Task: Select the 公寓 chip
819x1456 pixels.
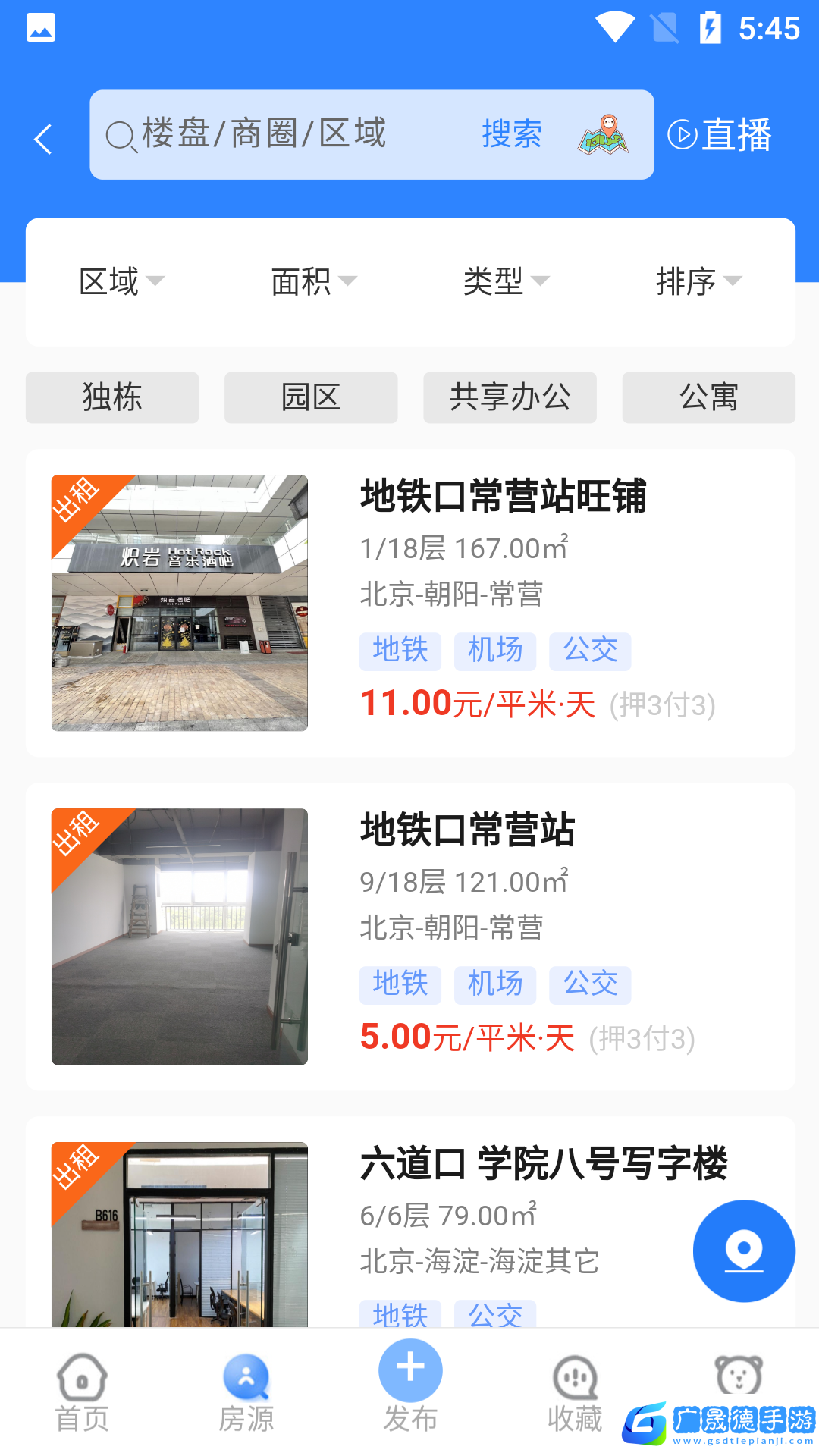Action: point(708,397)
